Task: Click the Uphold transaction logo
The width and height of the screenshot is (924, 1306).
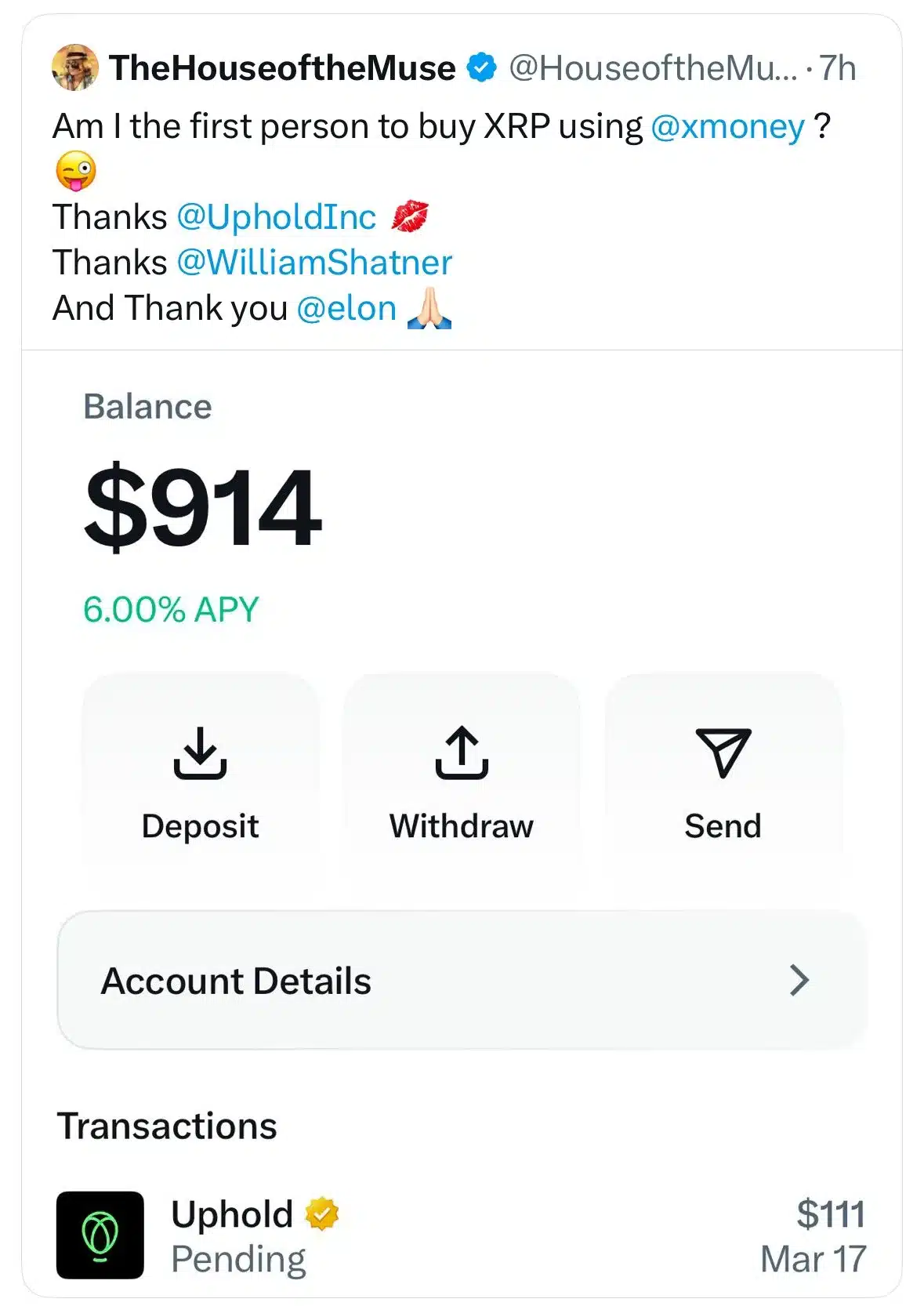Action: pos(100,1235)
